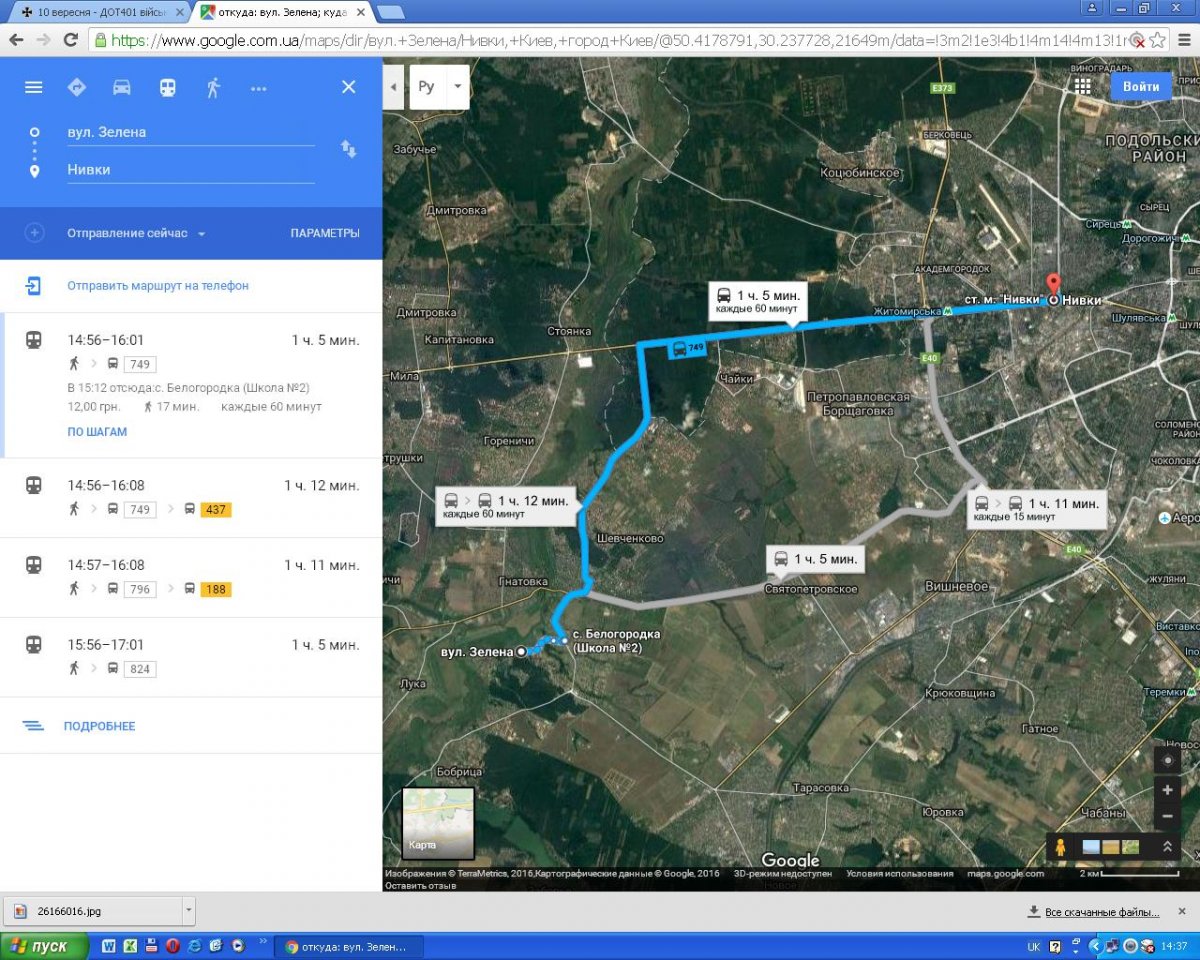1200x960 pixels.
Task: Swap start and destination points
Action: coord(348,149)
